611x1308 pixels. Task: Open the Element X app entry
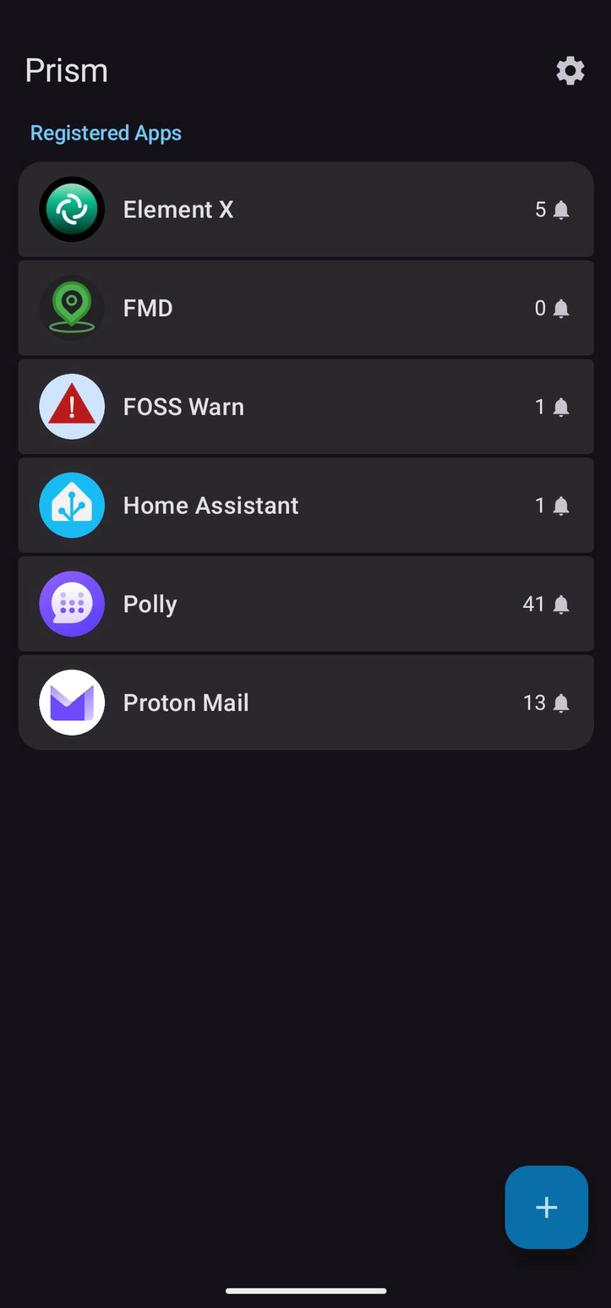coord(305,210)
